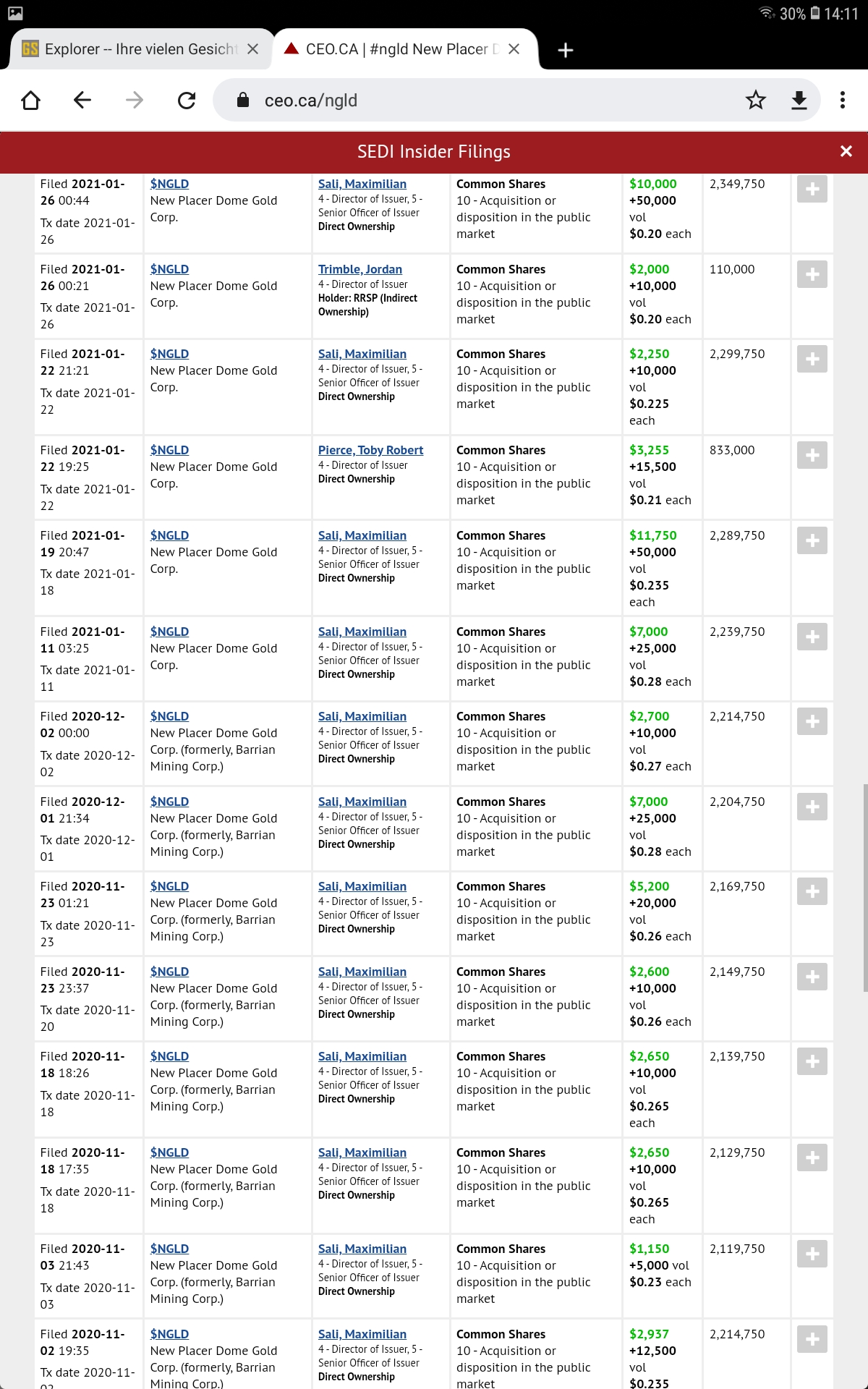The height and width of the screenshot is (1389, 868).
Task: Expand the filing with $11,750 value
Action: [x=812, y=540]
